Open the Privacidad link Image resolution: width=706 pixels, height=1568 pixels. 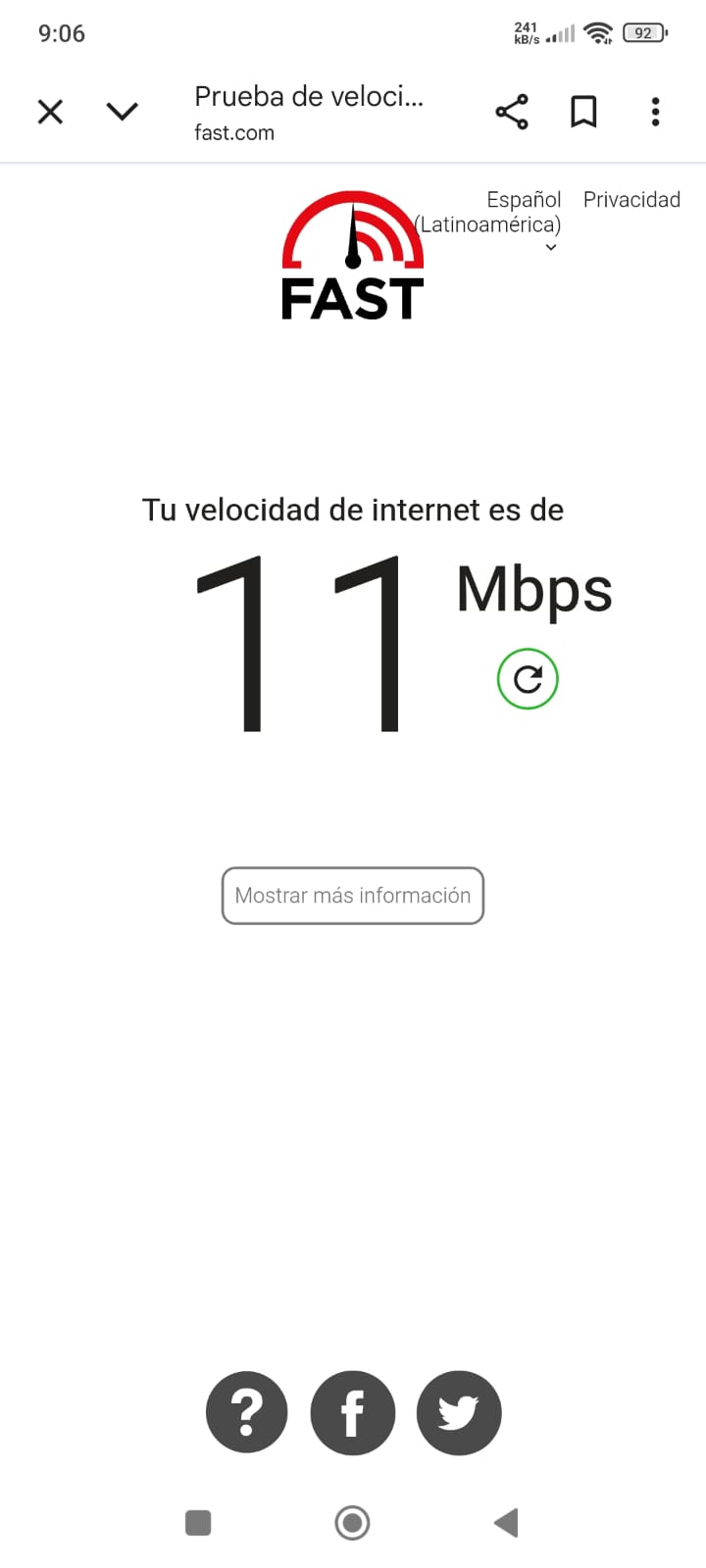tap(631, 200)
